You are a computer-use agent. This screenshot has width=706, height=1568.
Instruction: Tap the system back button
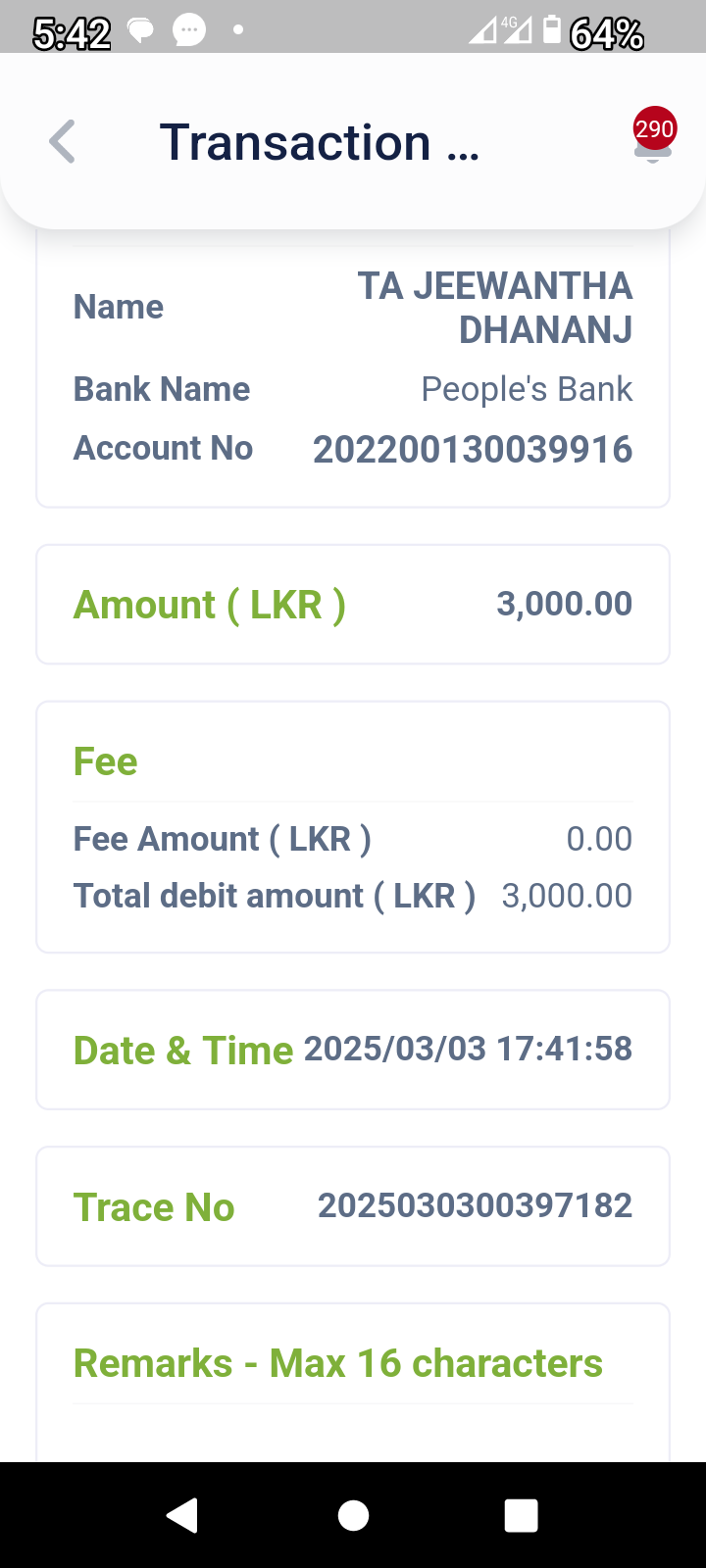coord(182,1515)
